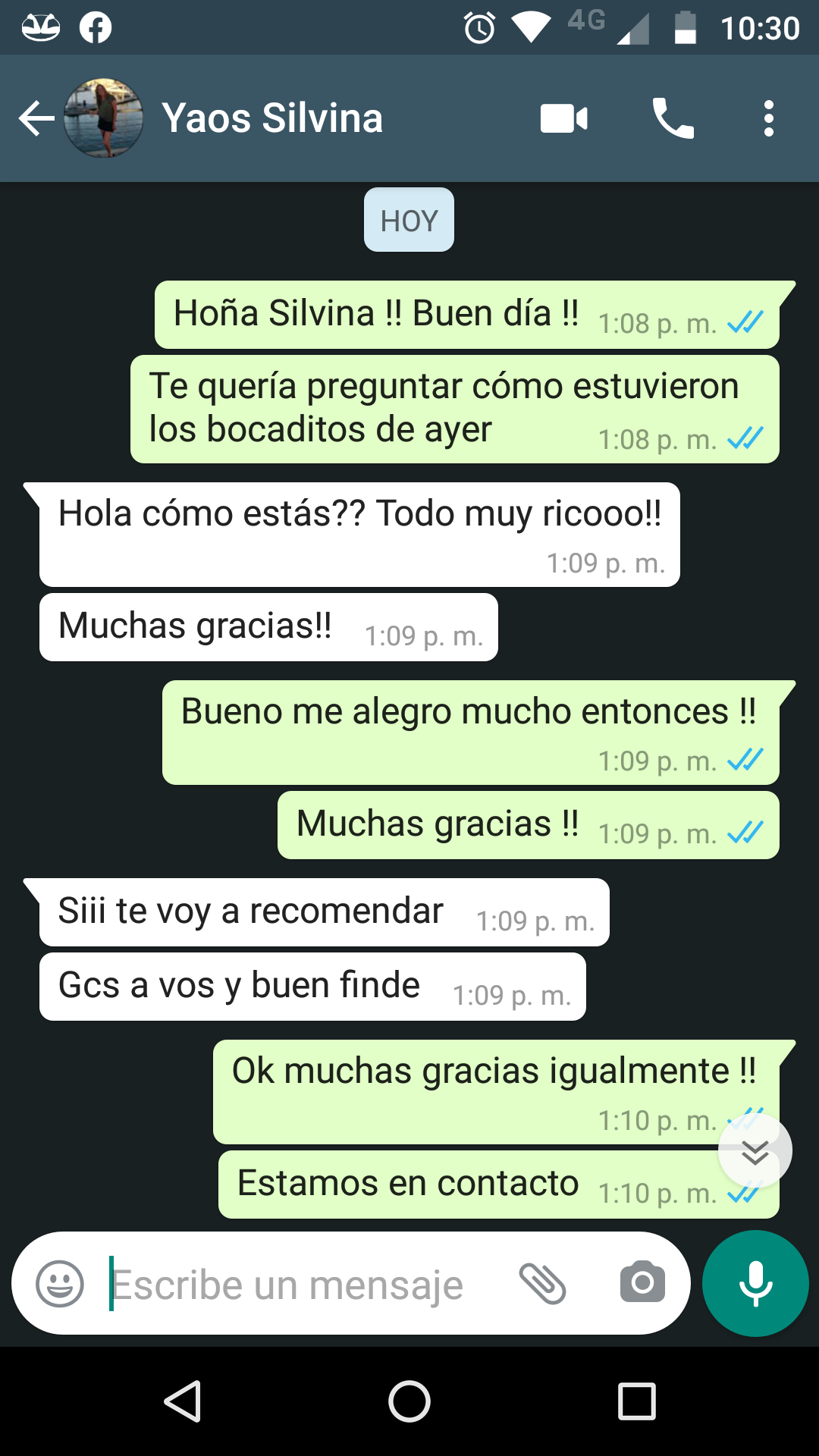Screen dimensions: 819x1456
Task: Open recent apps from navigation bar
Action: [x=637, y=1401]
